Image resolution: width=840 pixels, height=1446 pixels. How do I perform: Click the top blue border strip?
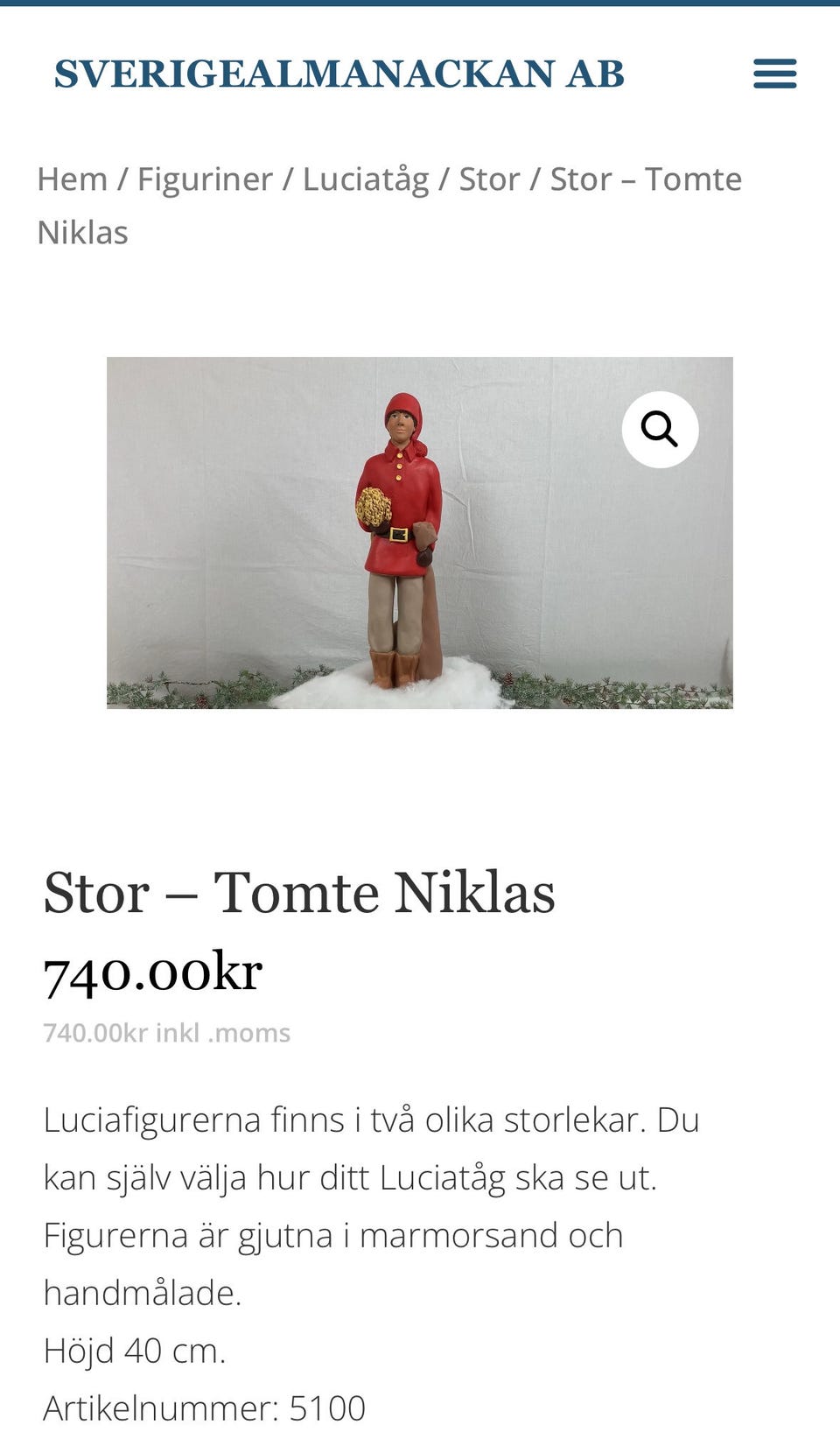pyautogui.click(x=420, y=4)
